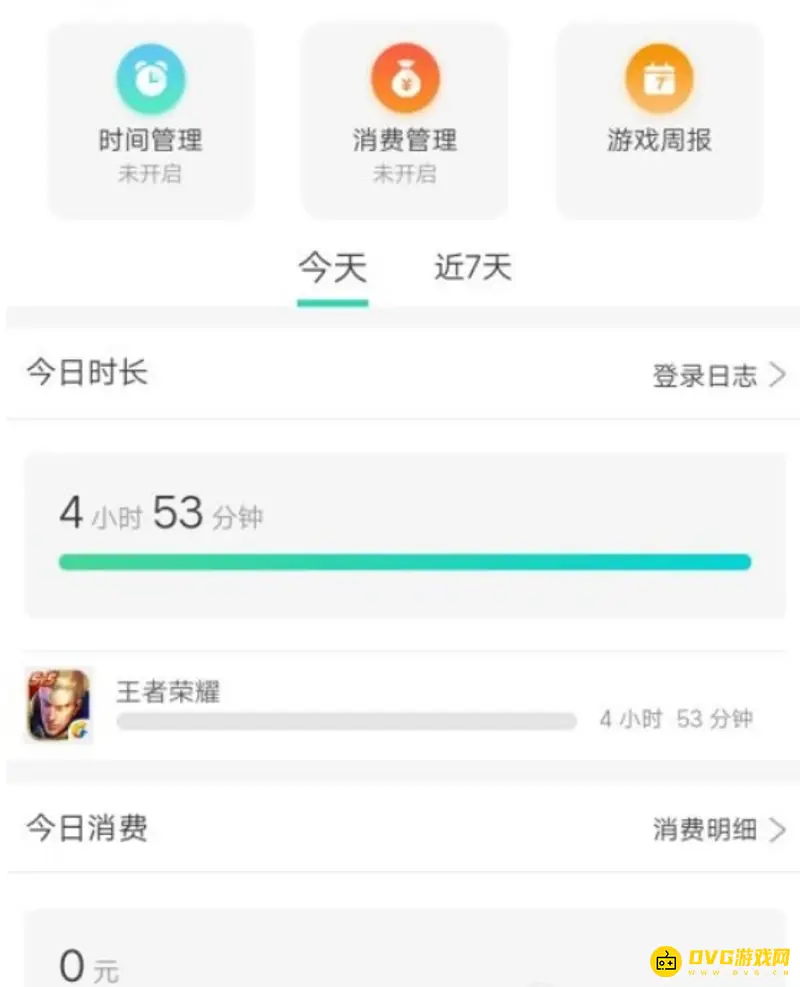Click the green 今日时长 progress bar
The width and height of the screenshot is (800, 987).
pos(404,562)
